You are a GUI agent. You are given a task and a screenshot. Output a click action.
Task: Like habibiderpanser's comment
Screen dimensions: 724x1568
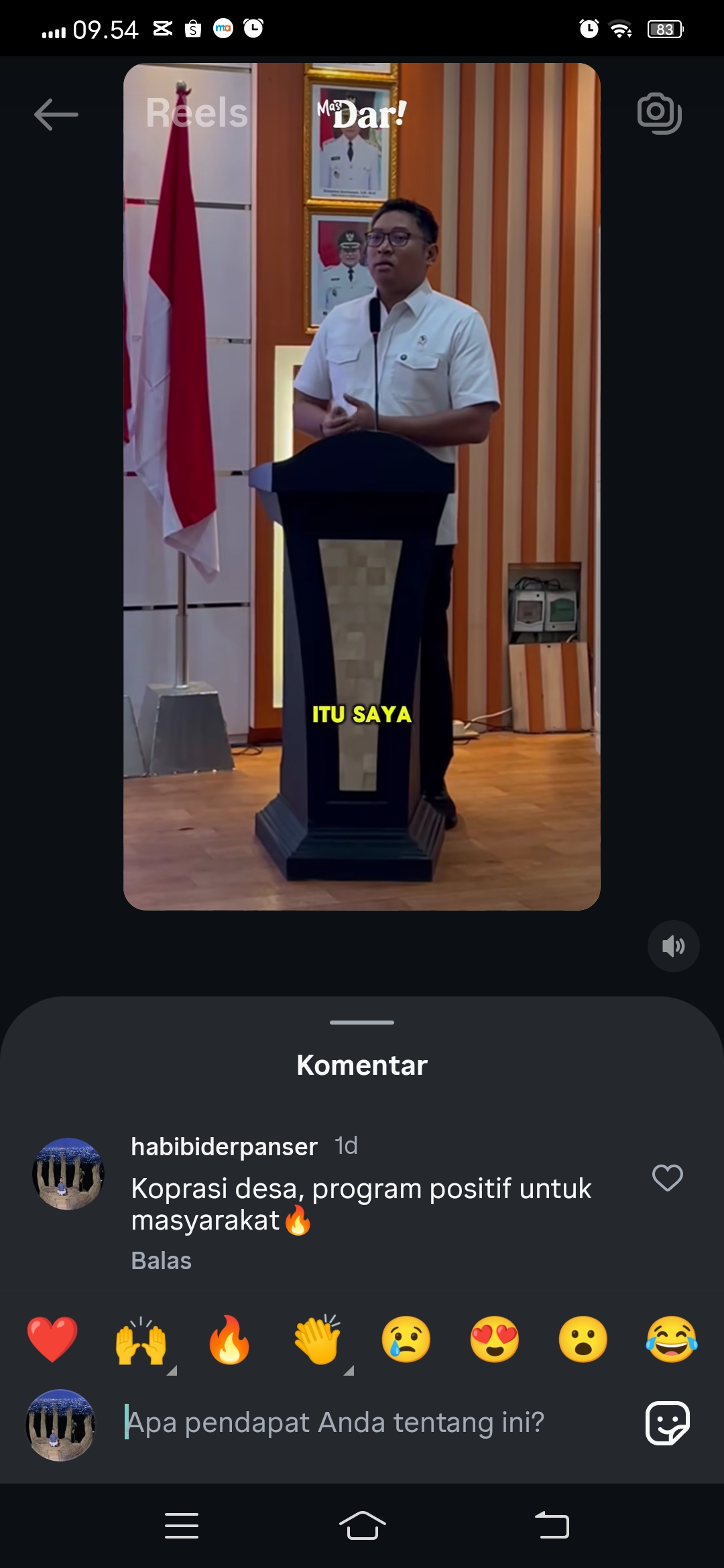[668, 1177]
